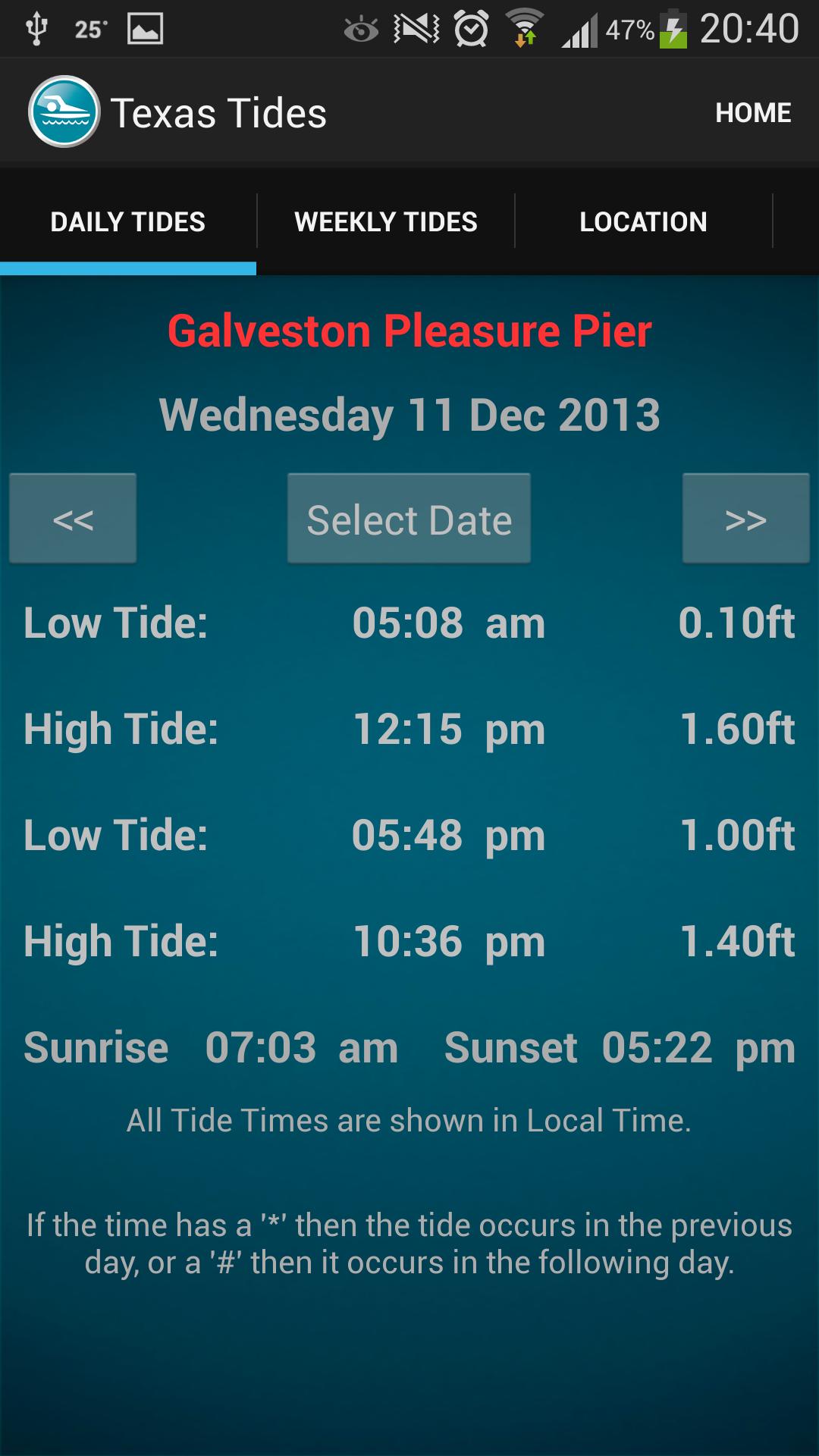The image size is (819, 1456).
Task: Tap the battery charging indicator
Action: (672, 27)
